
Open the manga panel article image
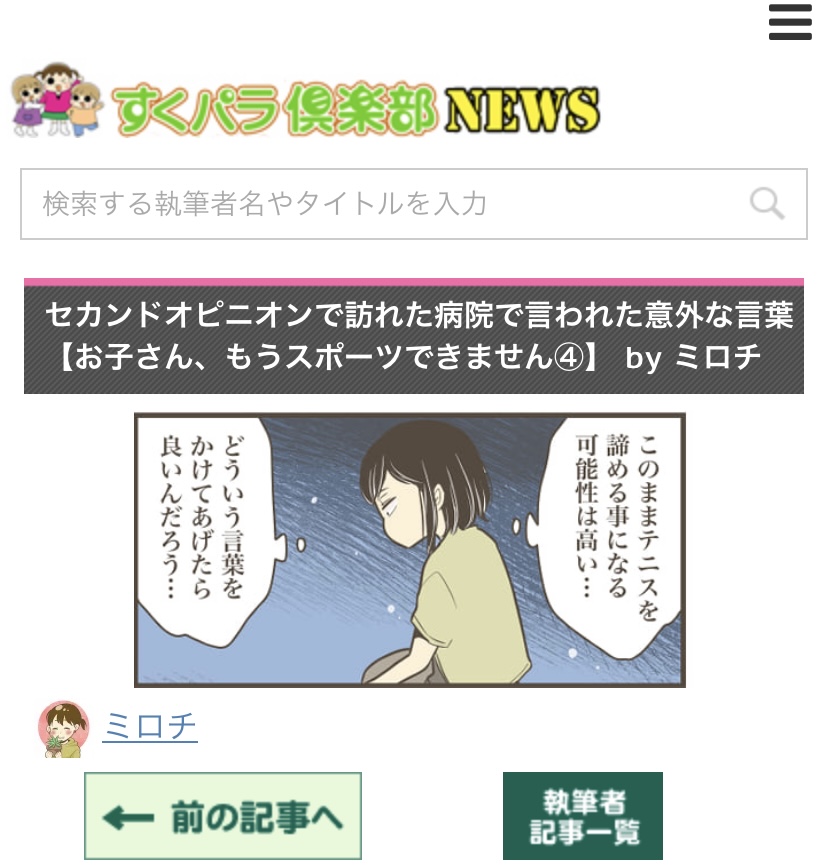coord(410,550)
